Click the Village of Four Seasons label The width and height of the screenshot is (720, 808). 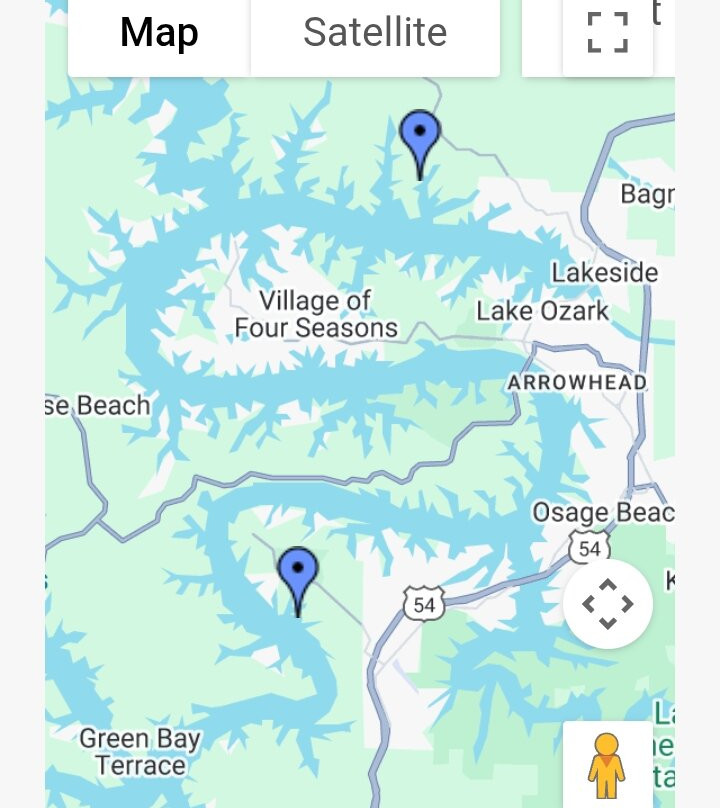(316, 314)
